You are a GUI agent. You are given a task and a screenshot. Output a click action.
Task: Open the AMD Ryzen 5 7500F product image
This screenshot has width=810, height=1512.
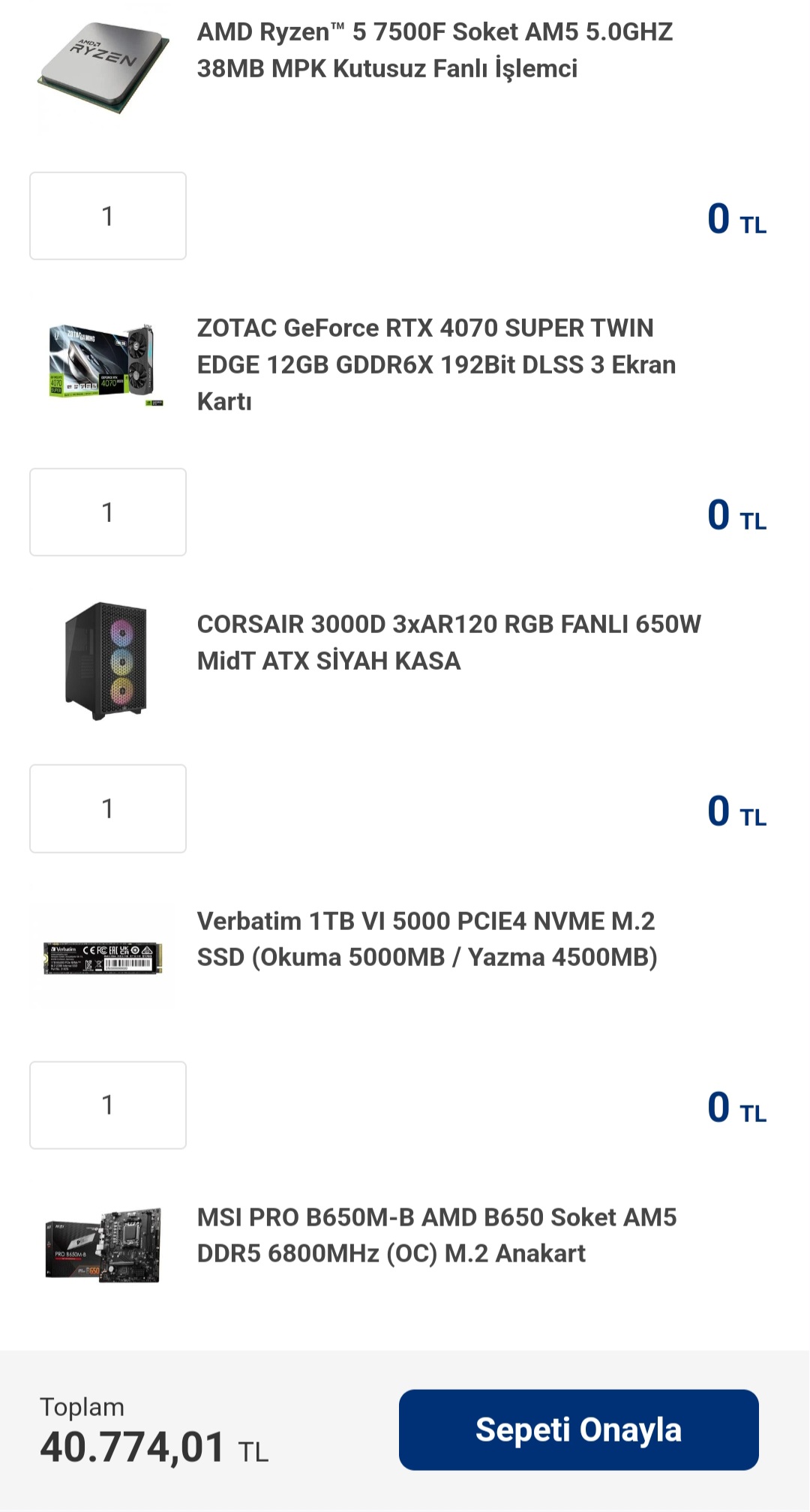[x=103, y=67]
